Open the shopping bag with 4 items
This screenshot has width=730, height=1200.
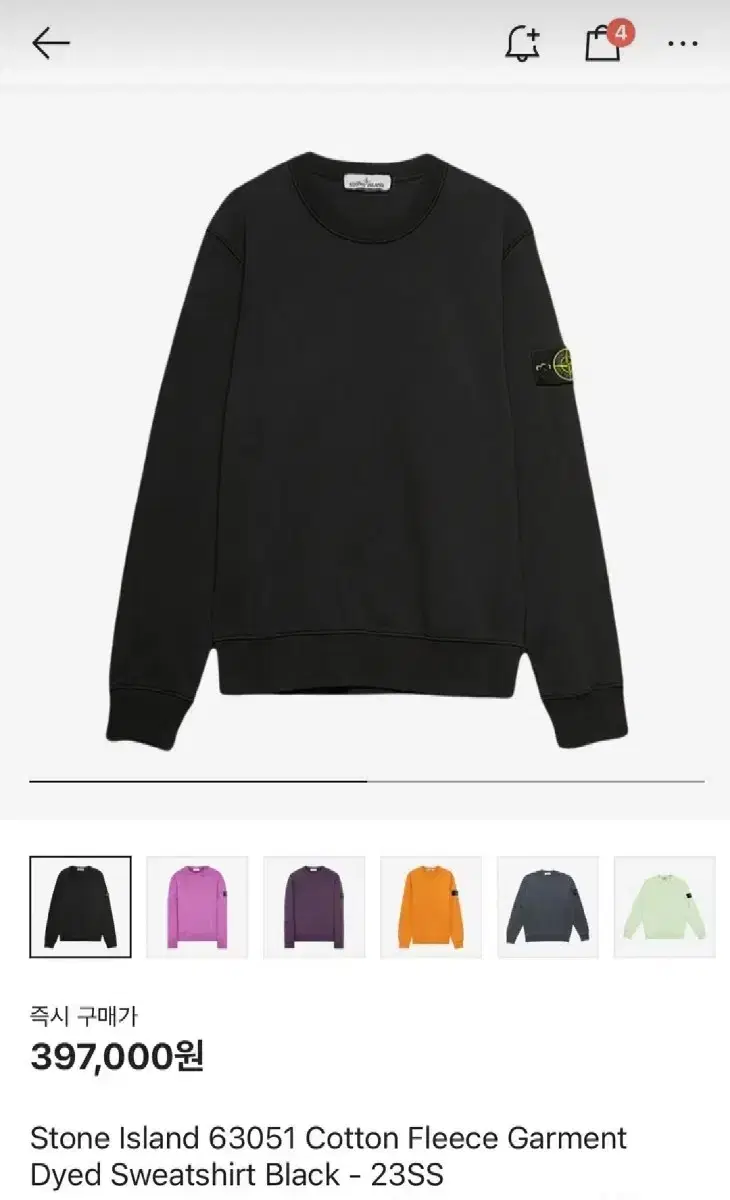pos(600,46)
